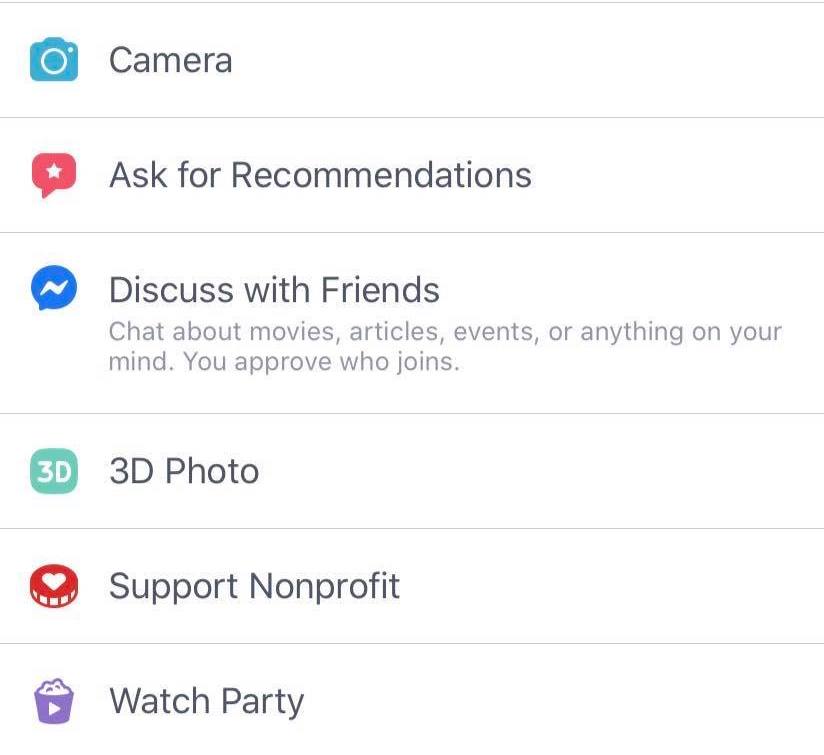This screenshot has width=824, height=755.
Task: Choose Discuss with Friends
Action: (274, 290)
